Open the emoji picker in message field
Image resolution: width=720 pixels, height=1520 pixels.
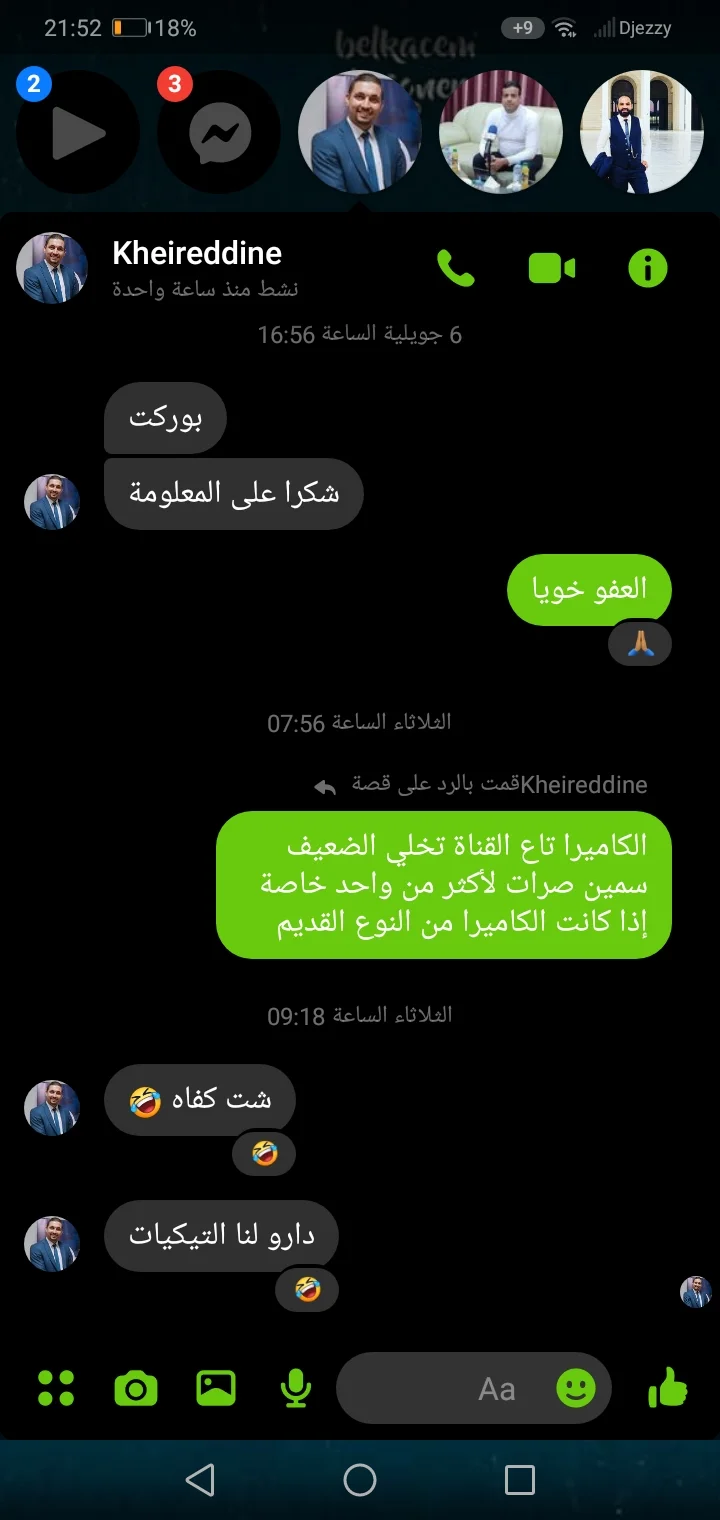[x=576, y=1388]
